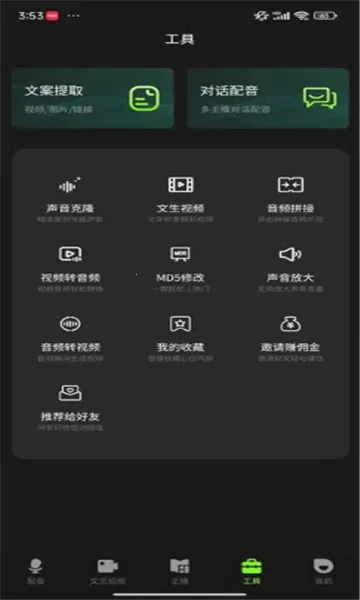
Task: Select the 文生视频 tool in the grid
Action: (x=181, y=199)
